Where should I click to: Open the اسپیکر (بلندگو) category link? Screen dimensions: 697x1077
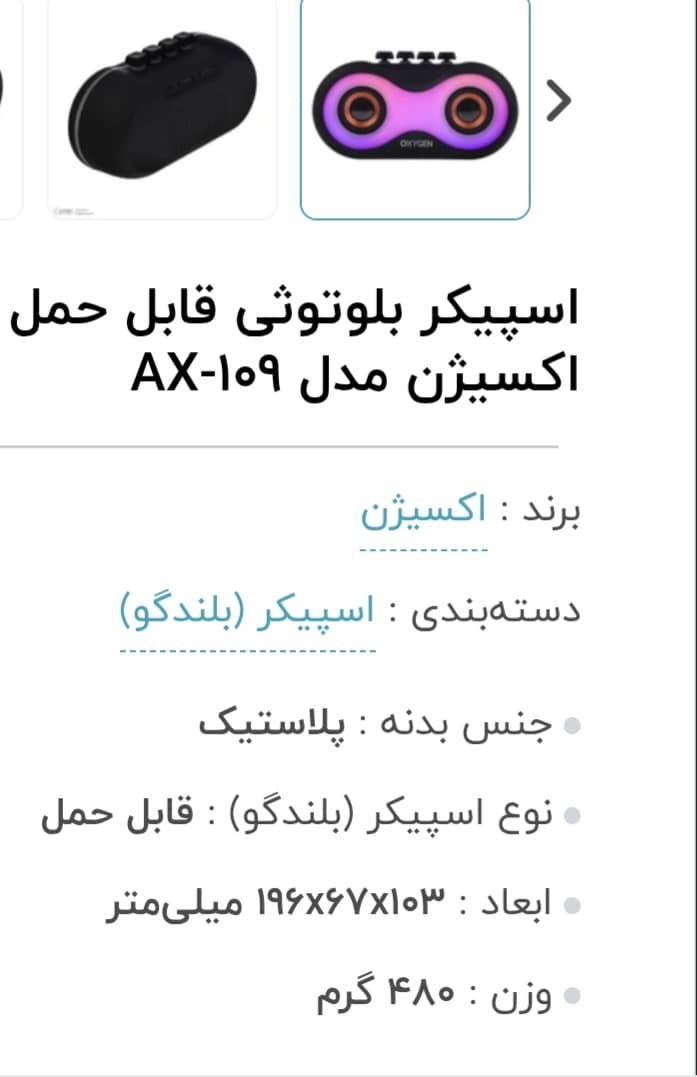(x=248, y=612)
